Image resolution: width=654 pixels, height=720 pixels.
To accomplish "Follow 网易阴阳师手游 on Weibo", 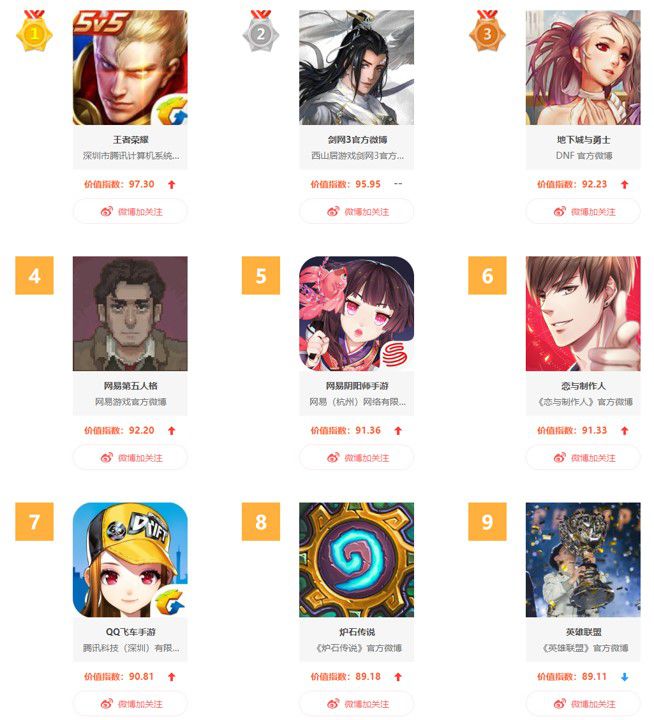I will (x=356, y=457).
